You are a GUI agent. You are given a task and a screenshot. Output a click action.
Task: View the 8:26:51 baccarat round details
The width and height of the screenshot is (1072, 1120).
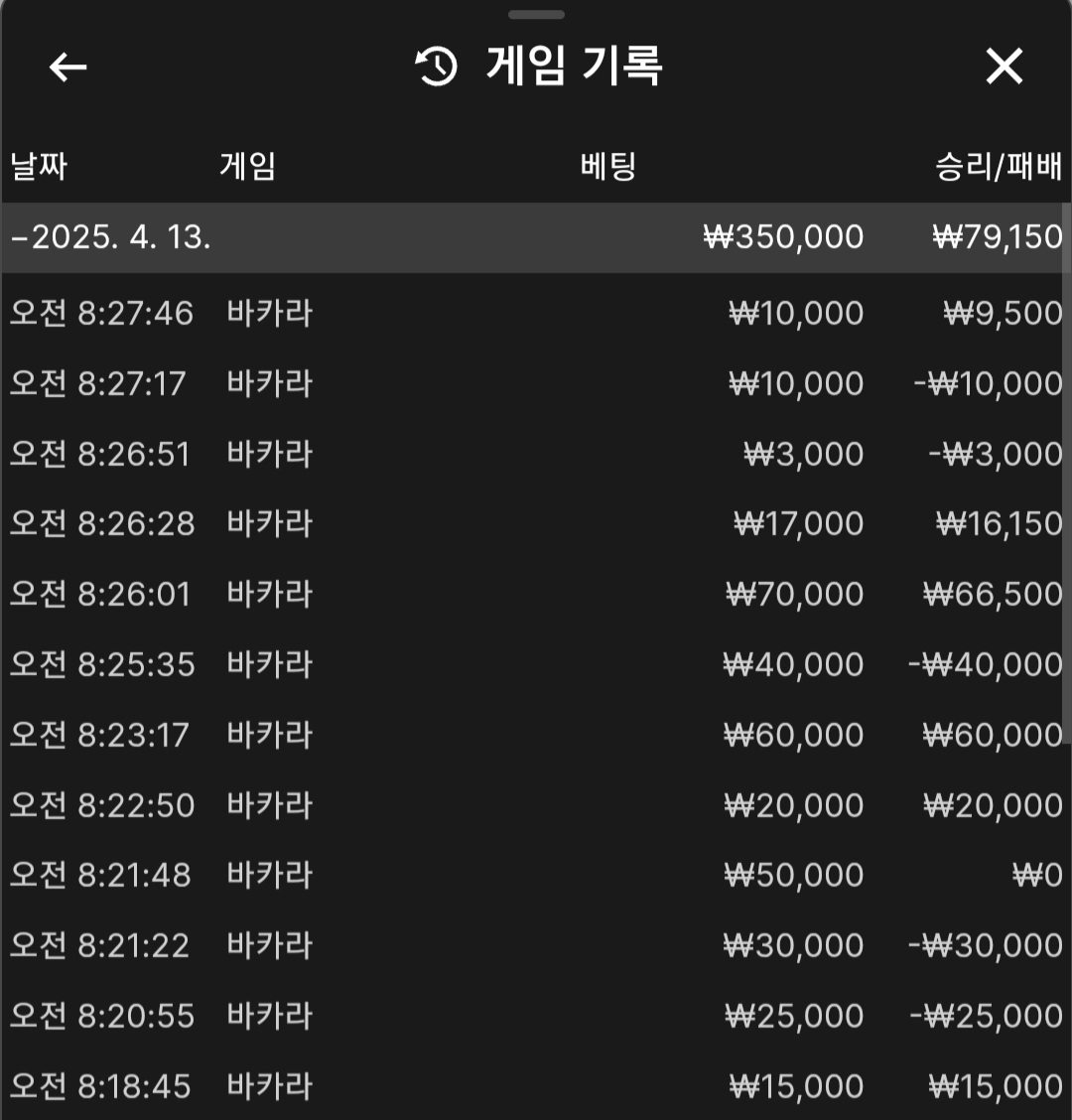pos(536,455)
